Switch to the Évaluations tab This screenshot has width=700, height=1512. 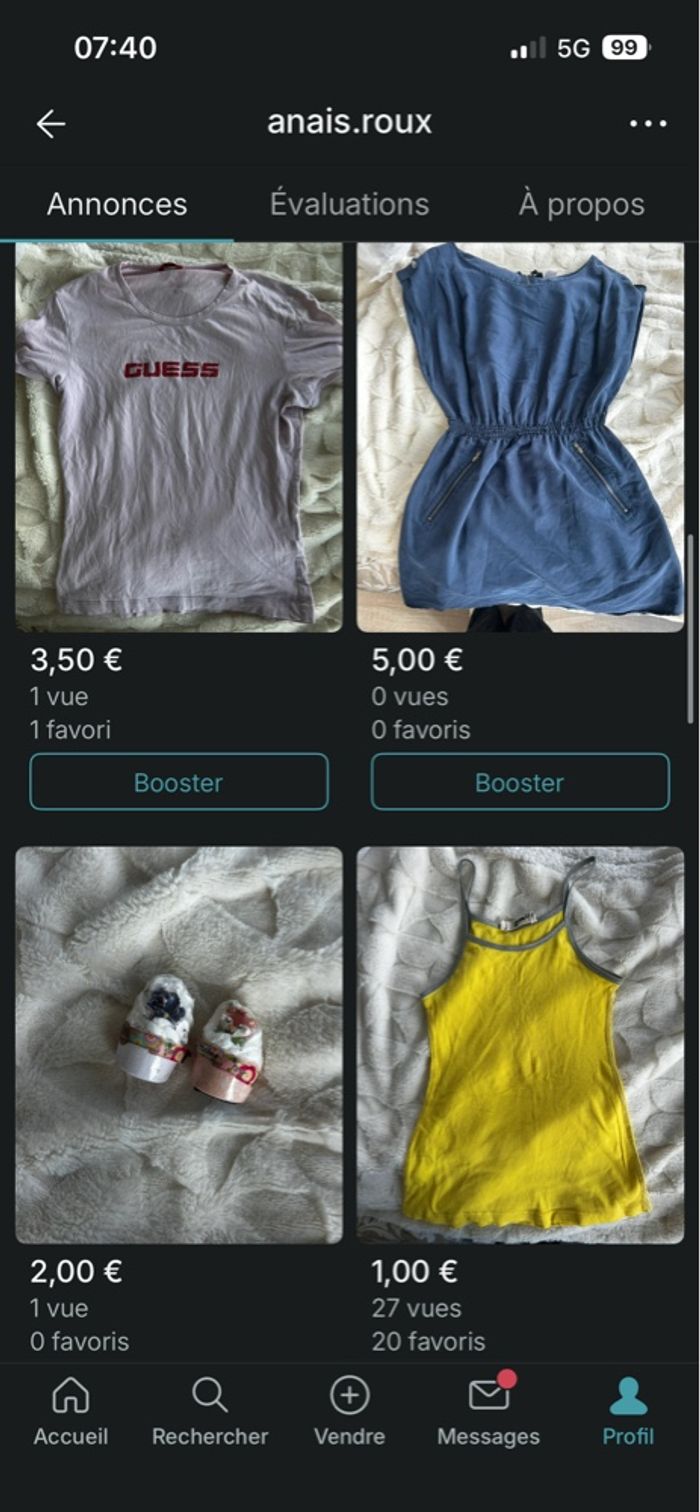[349, 205]
